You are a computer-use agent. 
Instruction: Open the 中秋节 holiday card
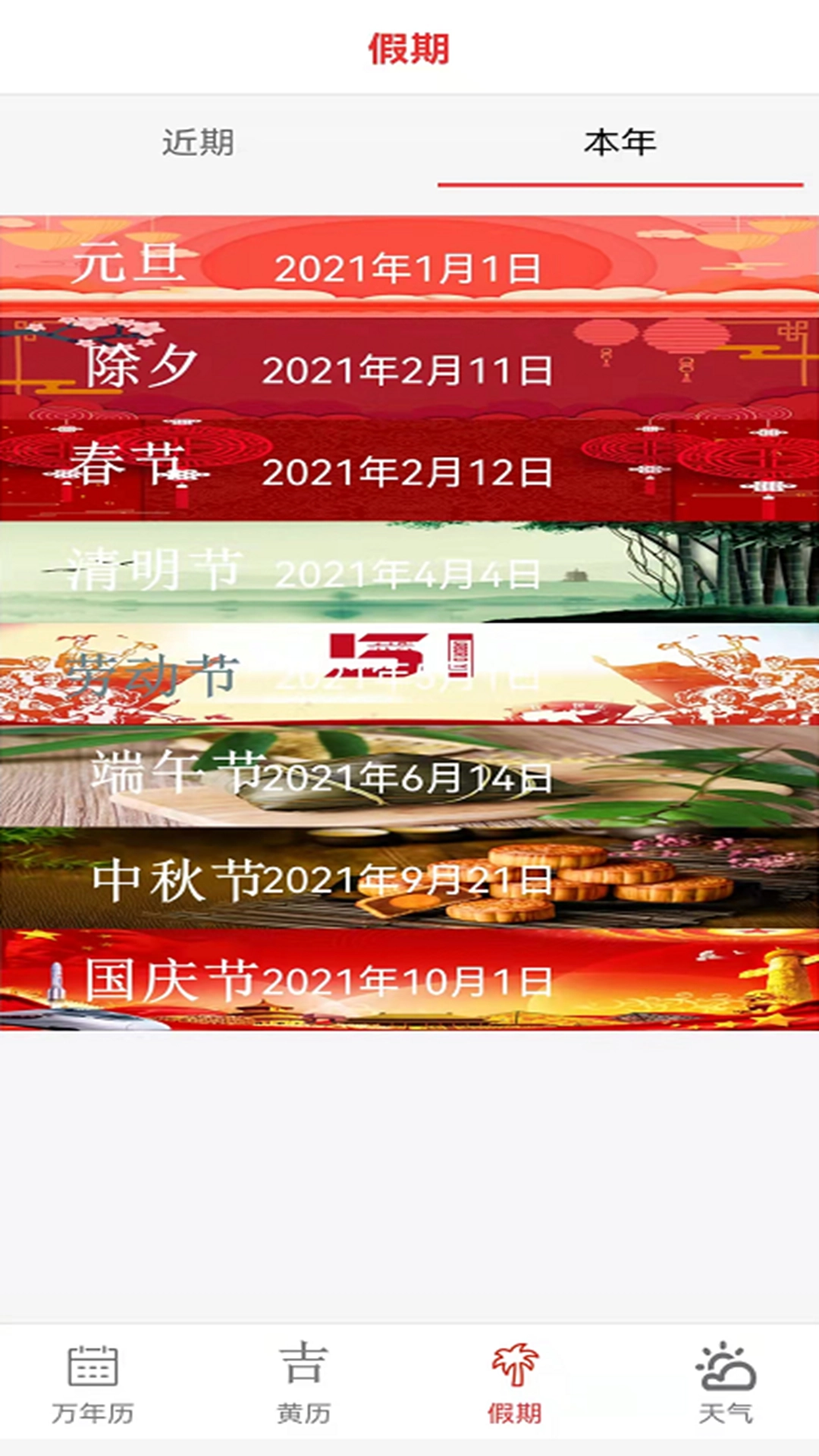[409, 878]
